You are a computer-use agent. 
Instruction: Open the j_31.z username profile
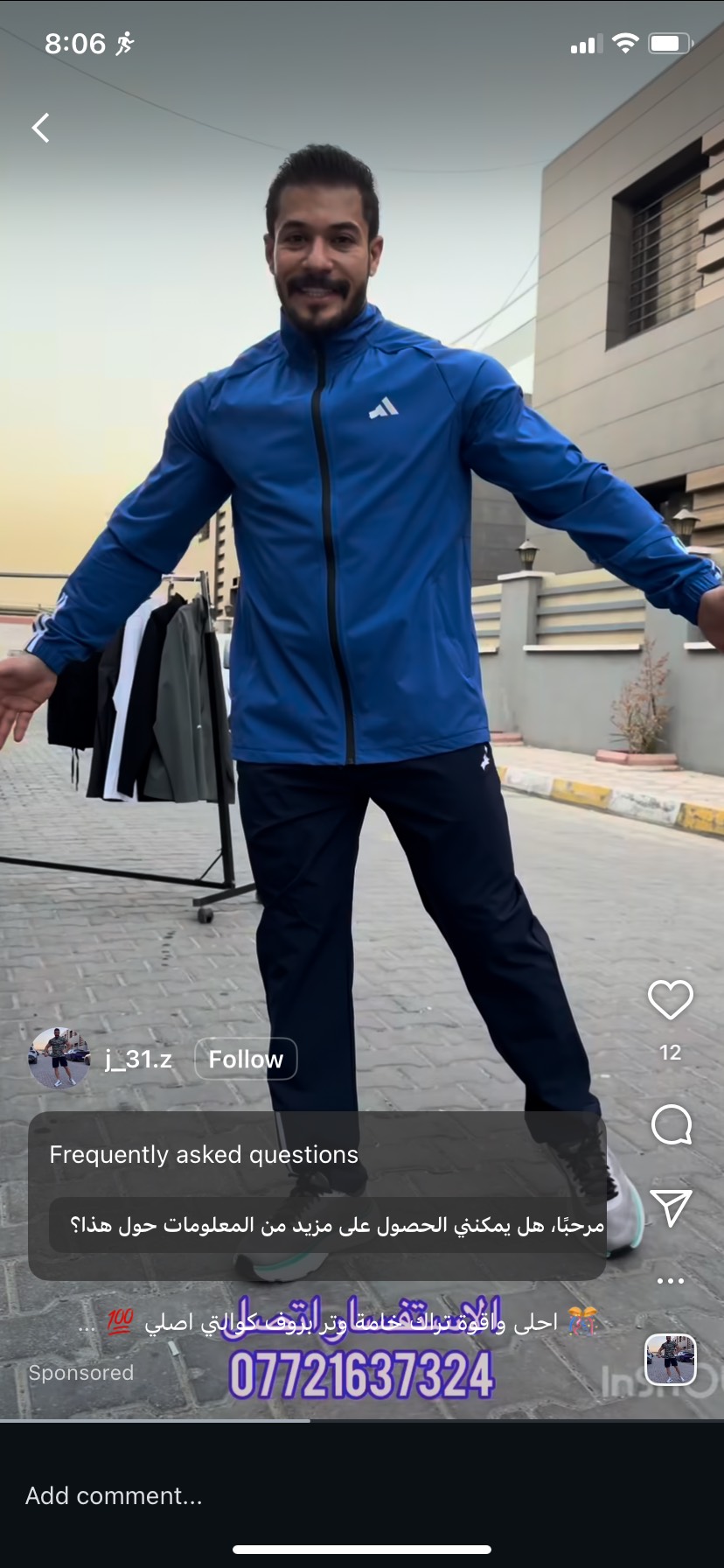[138, 1059]
